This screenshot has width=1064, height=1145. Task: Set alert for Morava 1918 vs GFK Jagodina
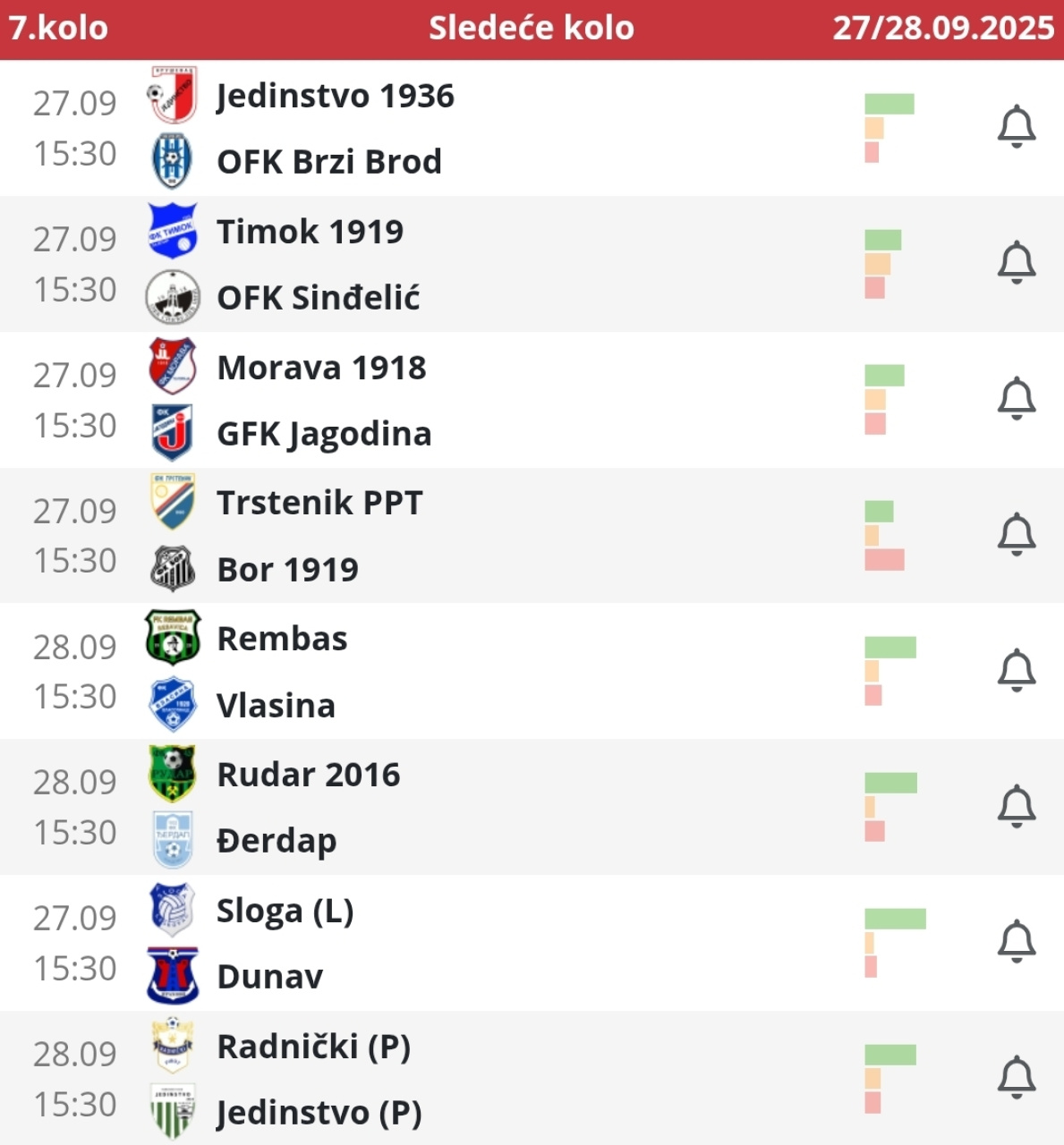click(1017, 399)
